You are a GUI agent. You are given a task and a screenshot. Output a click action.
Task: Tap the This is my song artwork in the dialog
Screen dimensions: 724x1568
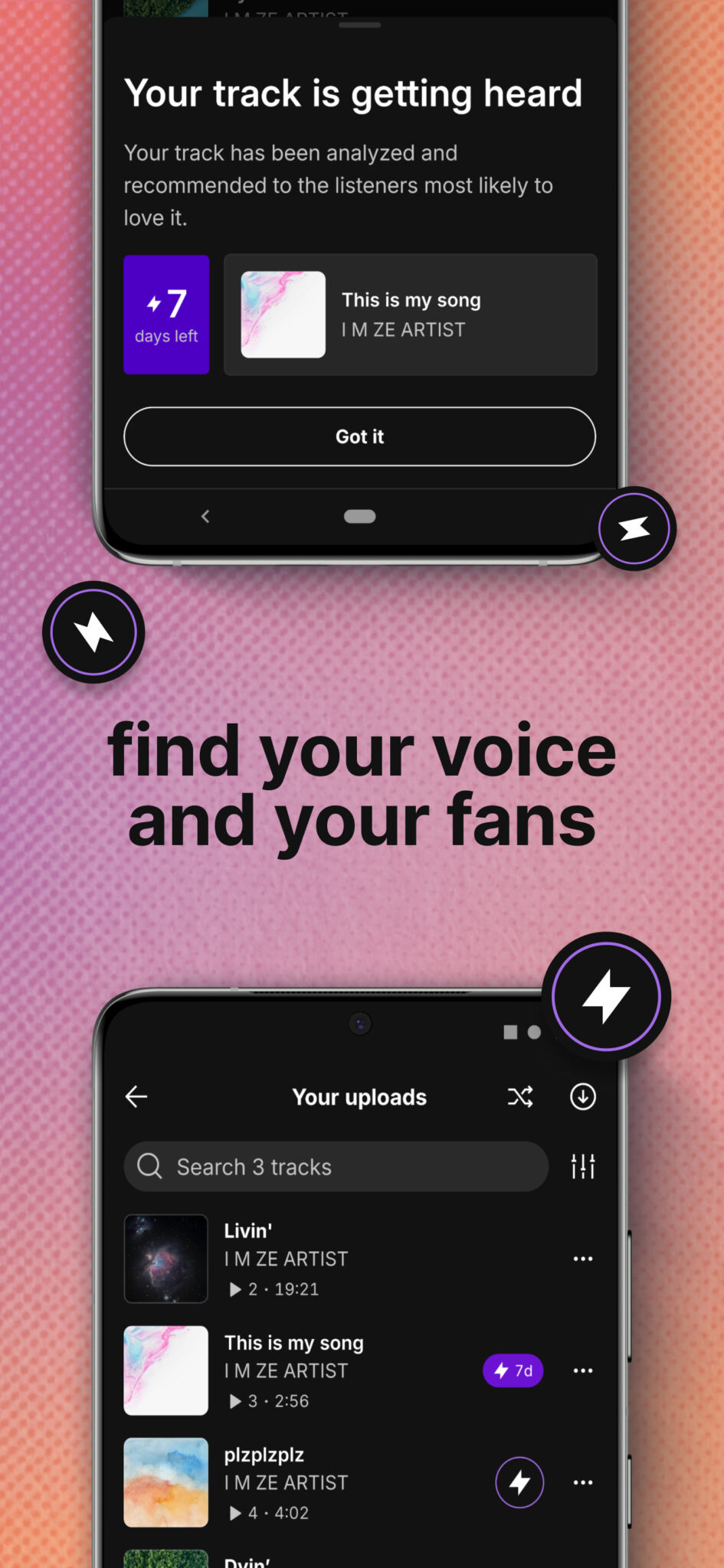[281, 314]
